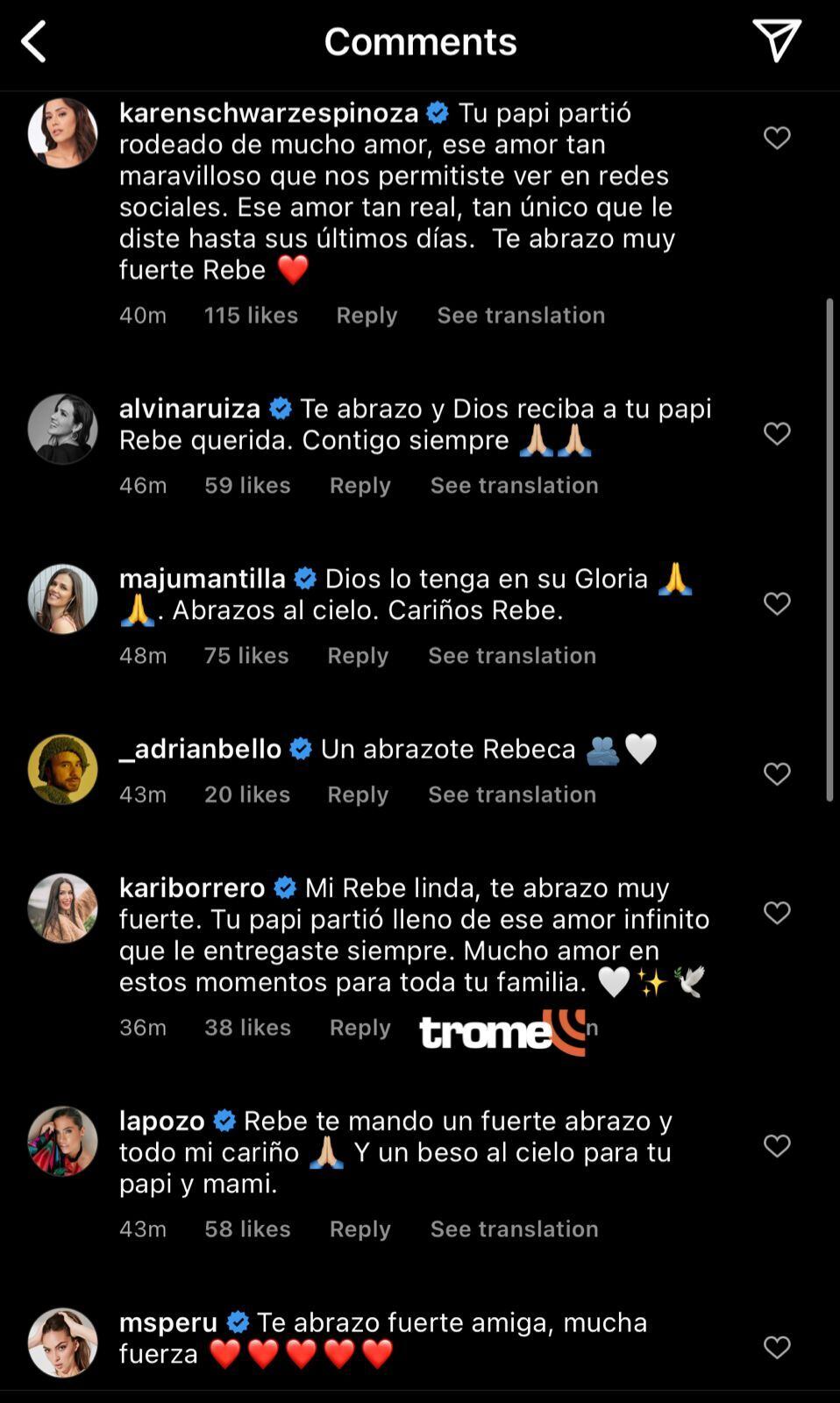Share the post via direct message icon
Image resolution: width=840 pixels, height=1403 pixels.
pos(776,41)
